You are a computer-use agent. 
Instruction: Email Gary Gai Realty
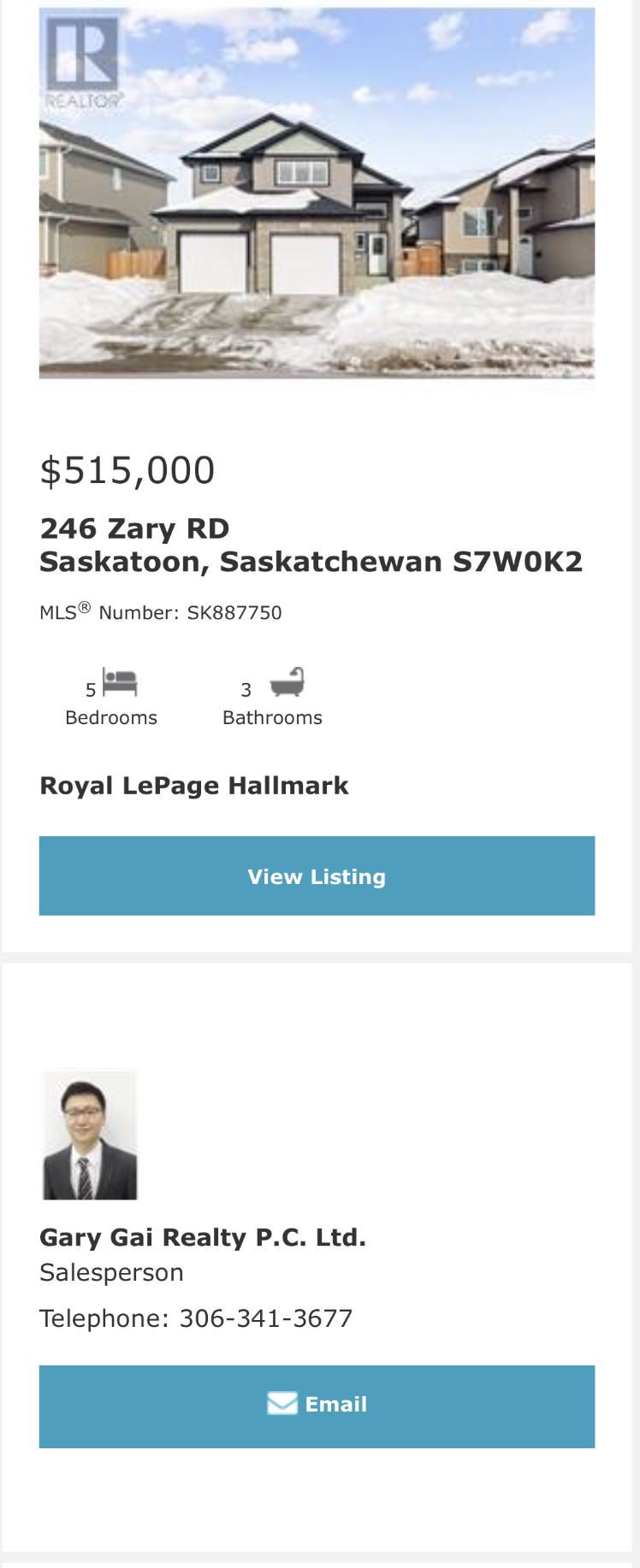317,1406
